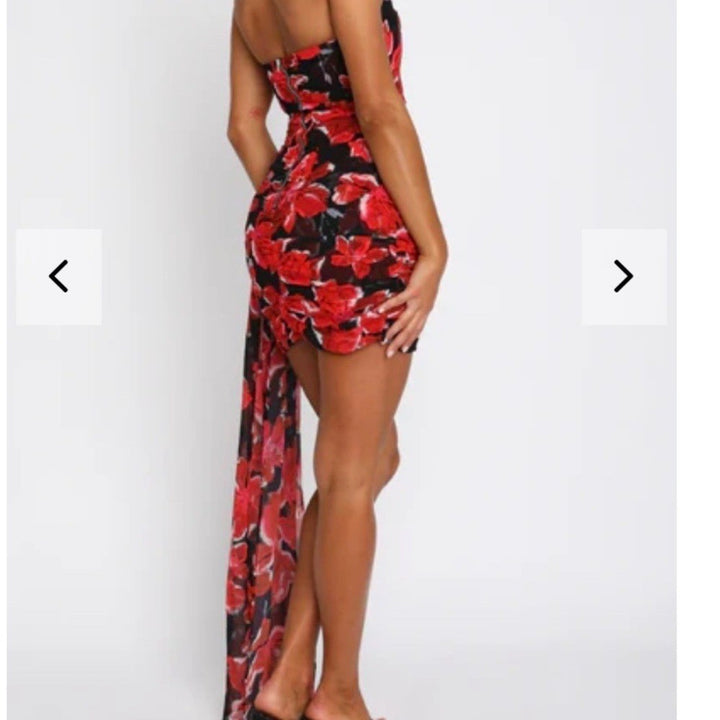Go to the previous product photo
Image resolution: width=720 pixels, height=720 pixels.
[59, 277]
